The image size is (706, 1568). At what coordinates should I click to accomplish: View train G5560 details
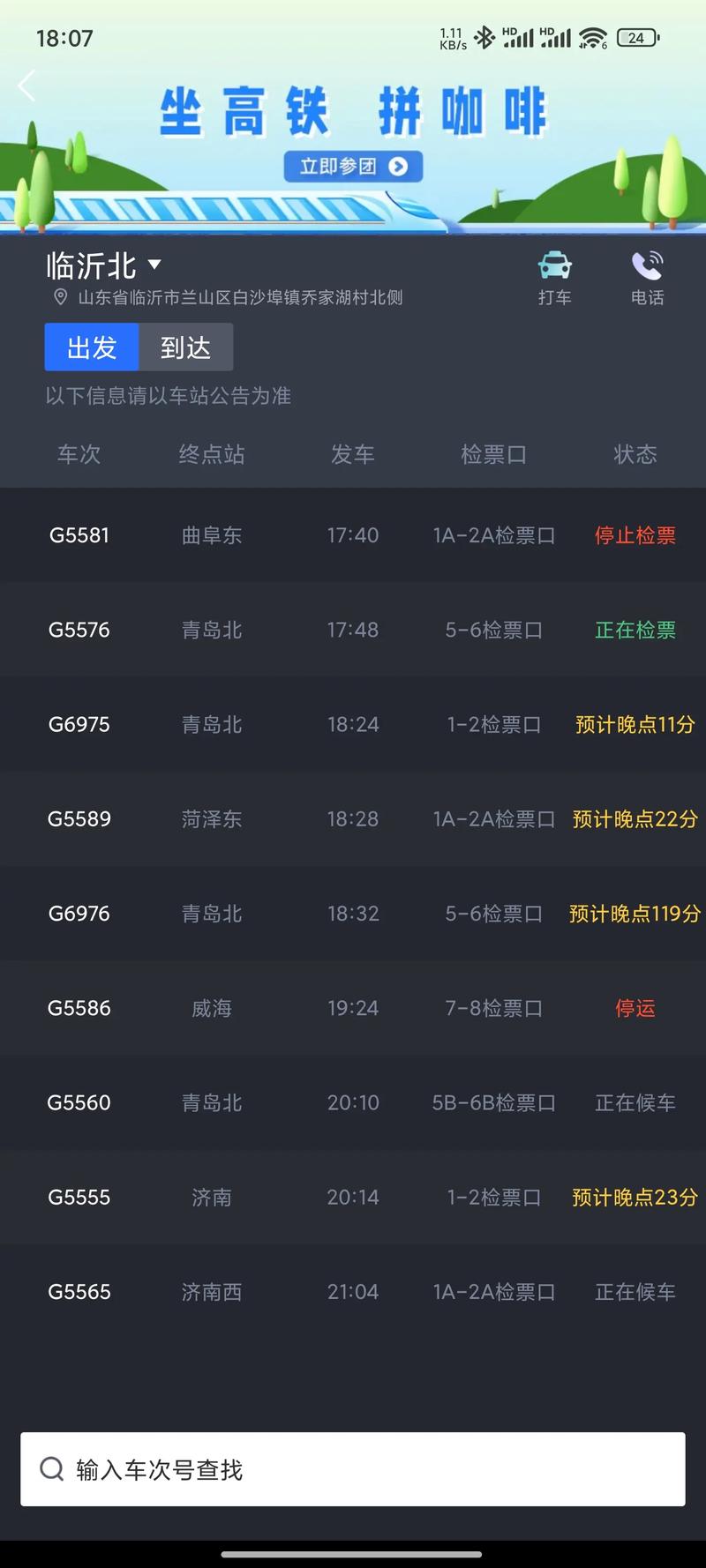[353, 1102]
